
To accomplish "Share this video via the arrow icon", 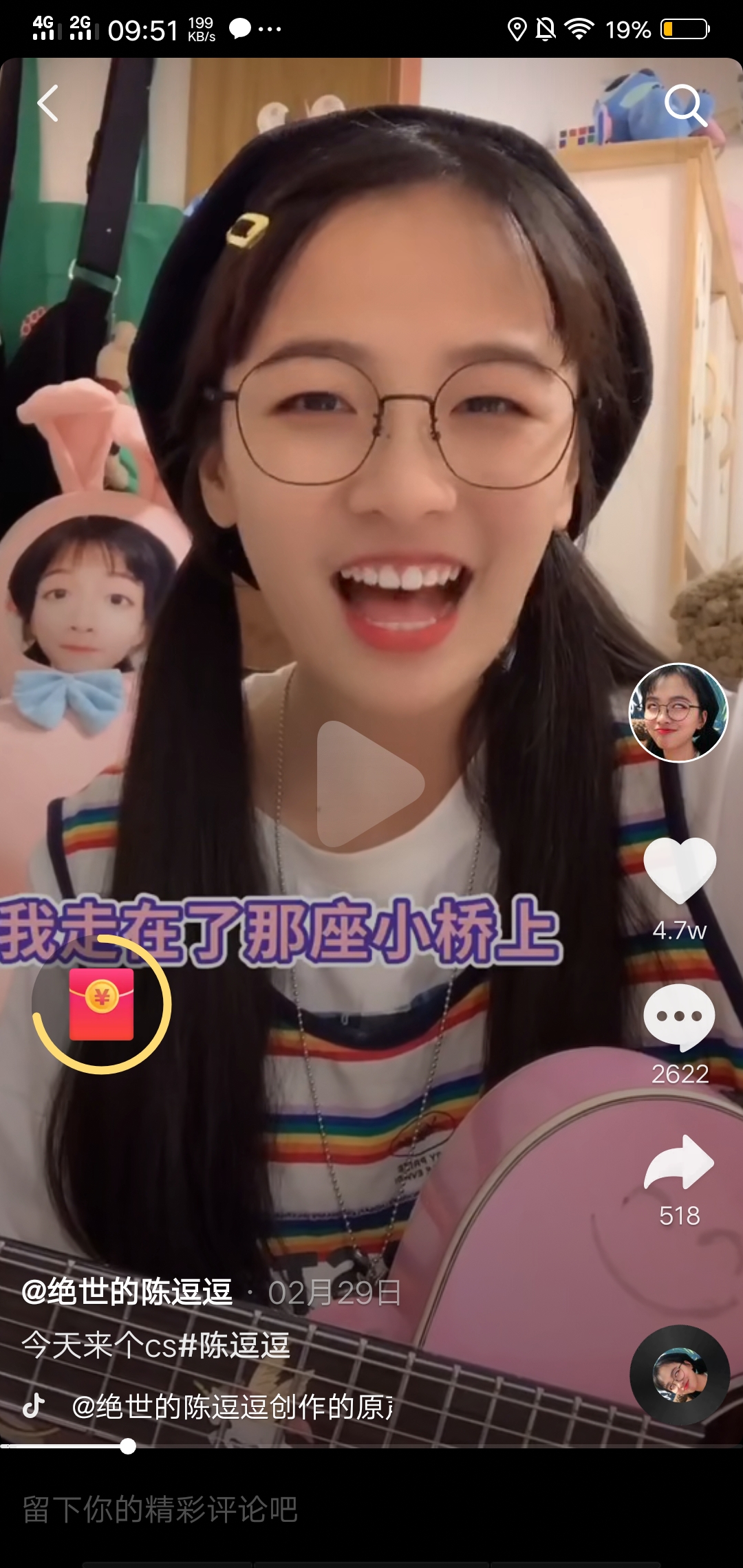I will tap(680, 1163).
